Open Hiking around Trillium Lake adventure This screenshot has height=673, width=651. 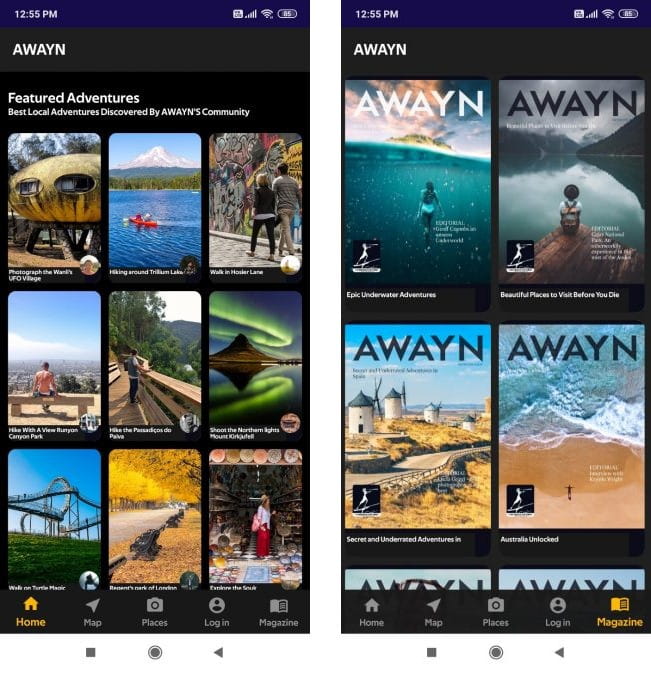pyautogui.click(x=154, y=205)
